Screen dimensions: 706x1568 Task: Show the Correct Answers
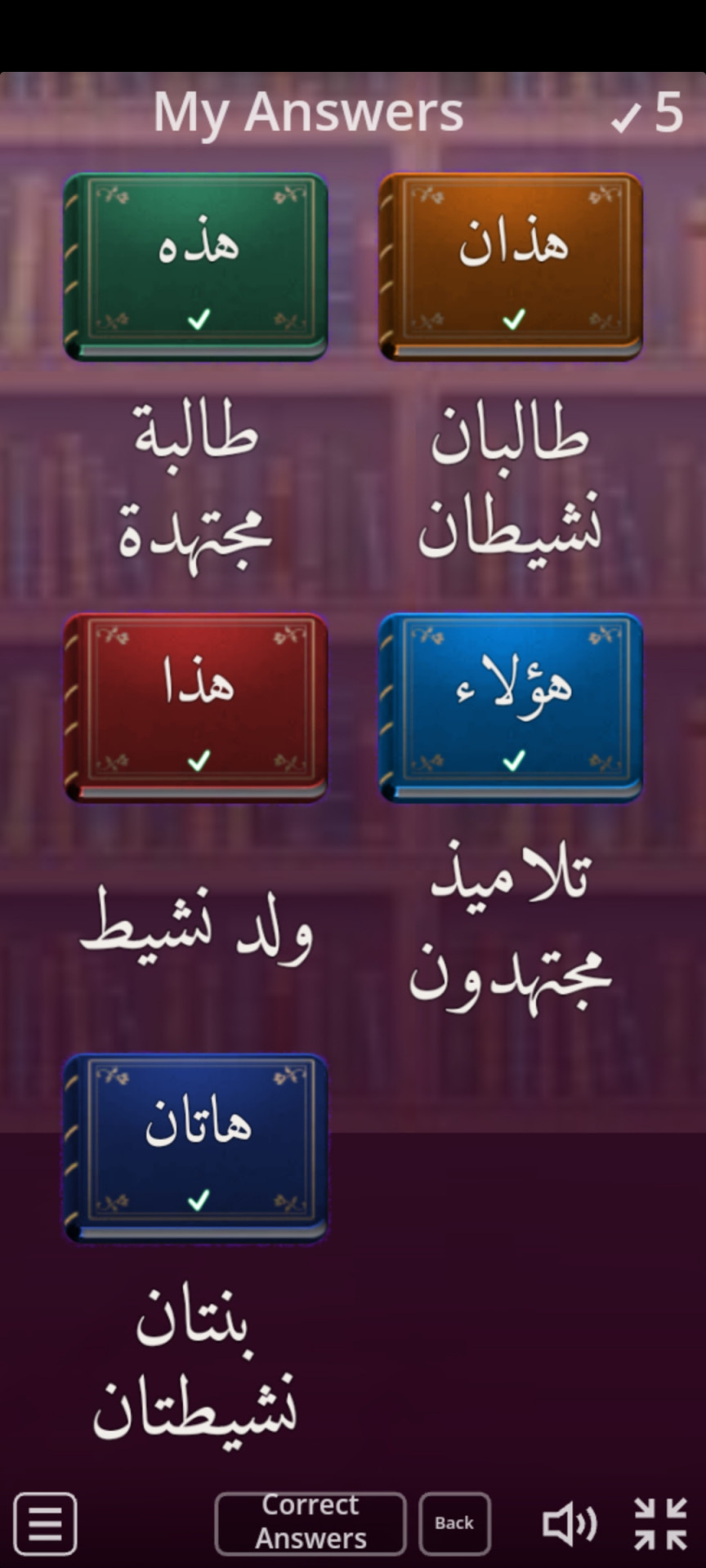(x=311, y=1523)
